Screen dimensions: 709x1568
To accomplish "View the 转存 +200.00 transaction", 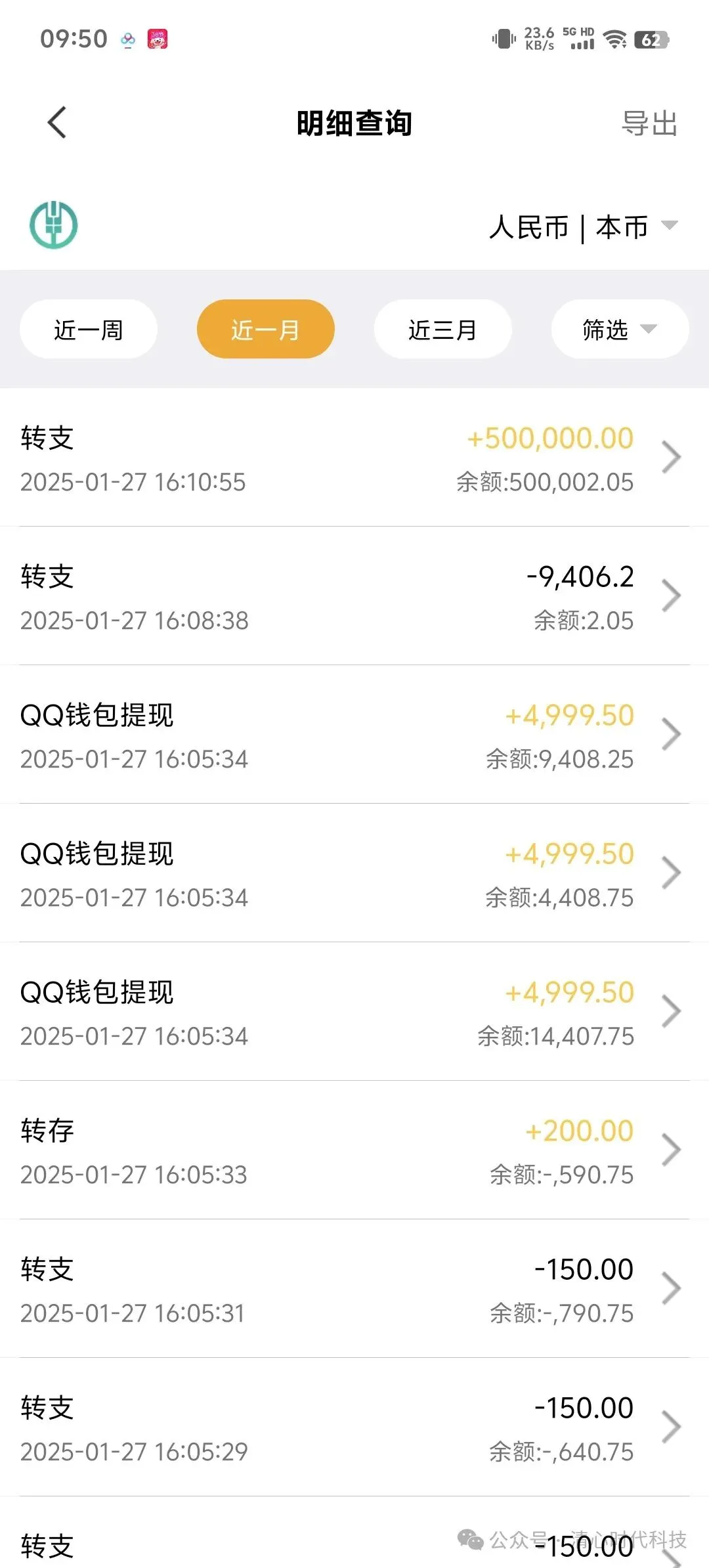I will [354, 1151].
